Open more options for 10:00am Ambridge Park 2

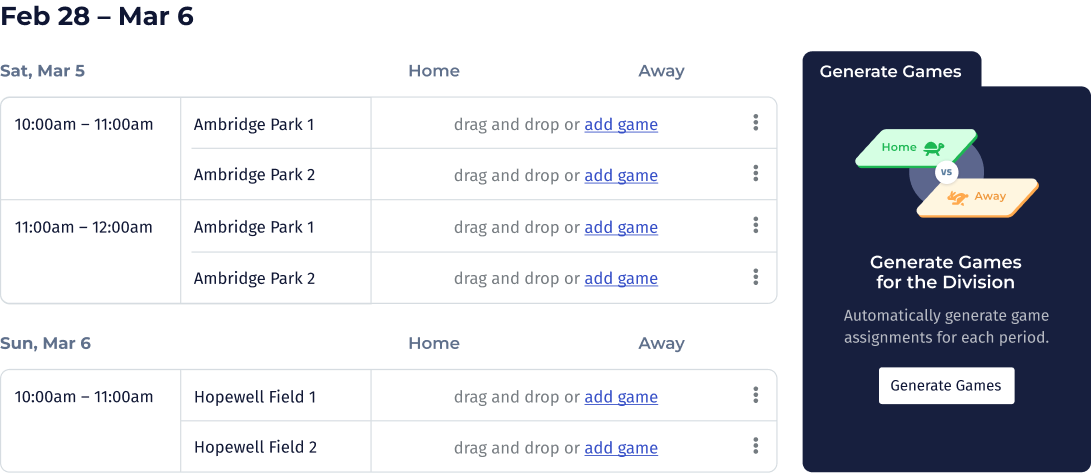pyautogui.click(x=755, y=174)
